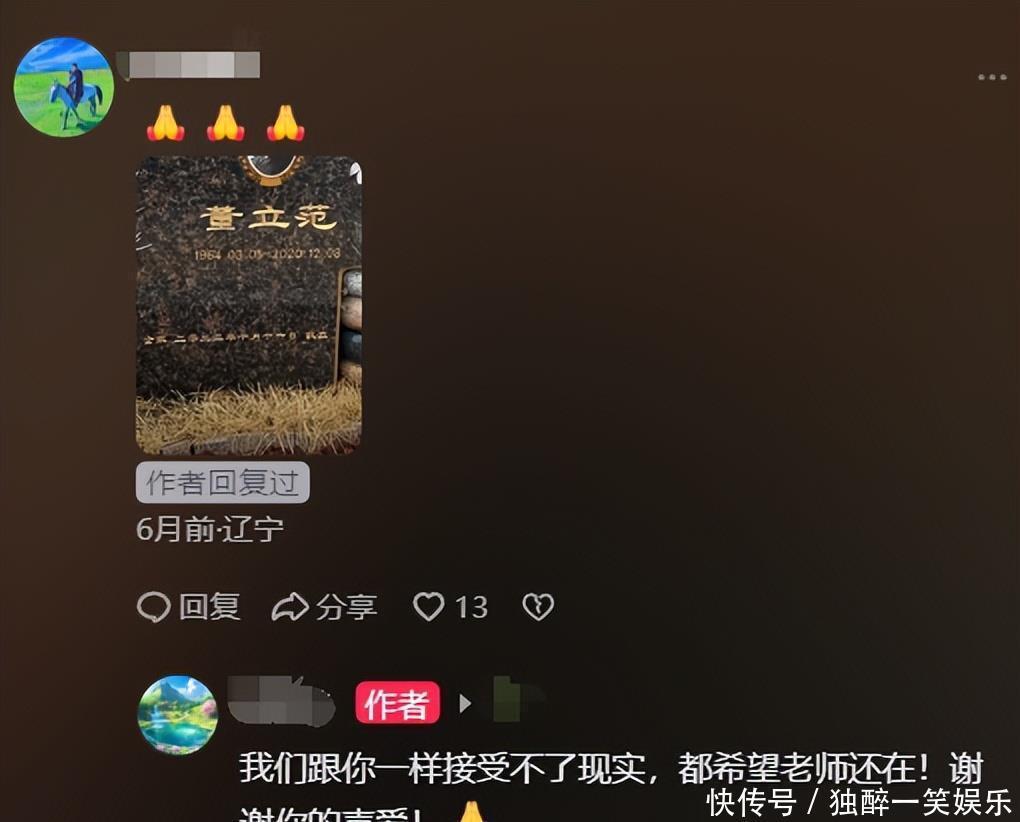
Task: View the gravestone photo attached to comment
Action: 248,305
